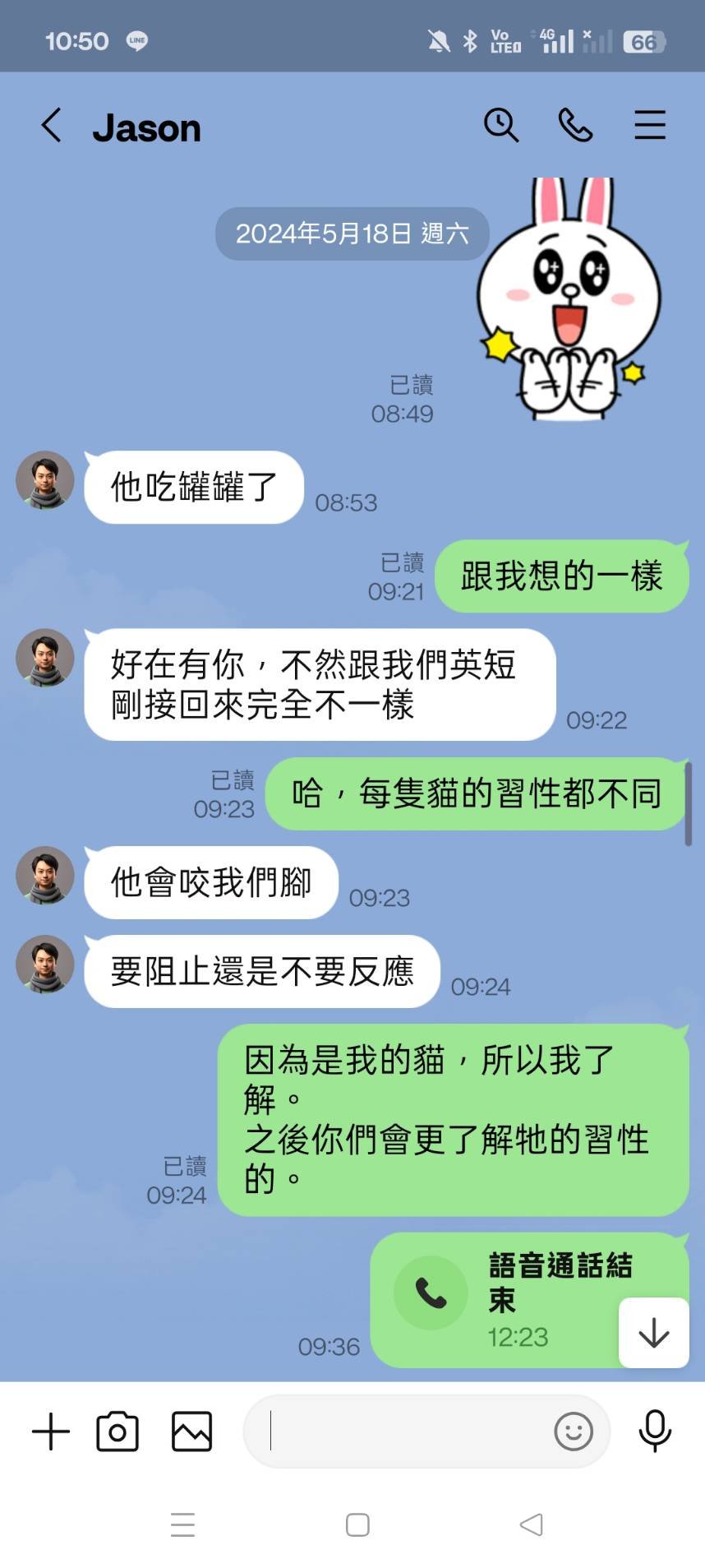This screenshot has width=705, height=1568.
Task: Search within the Jason conversation
Action: [x=500, y=126]
